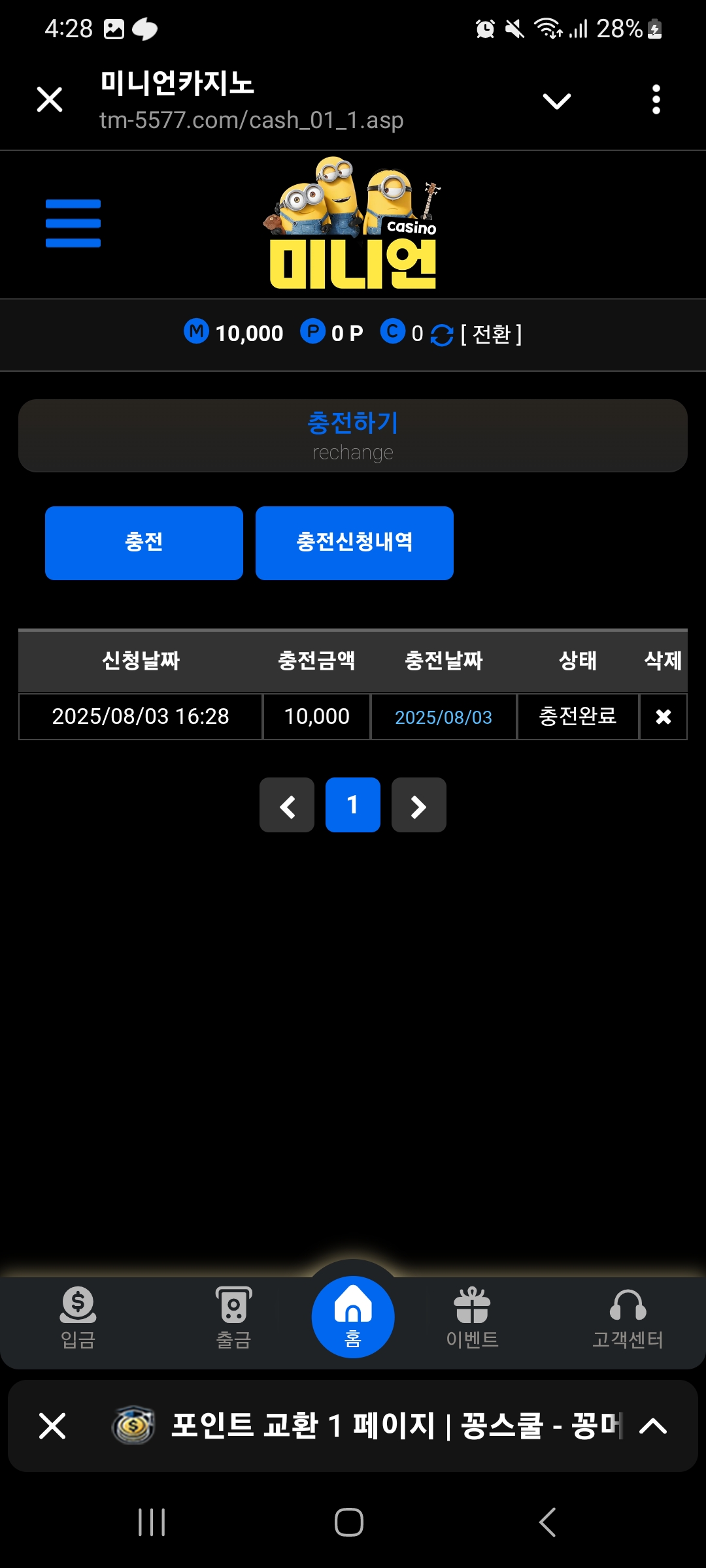Open 충전신청내역 history

pyautogui.click(x=354, y=543)
